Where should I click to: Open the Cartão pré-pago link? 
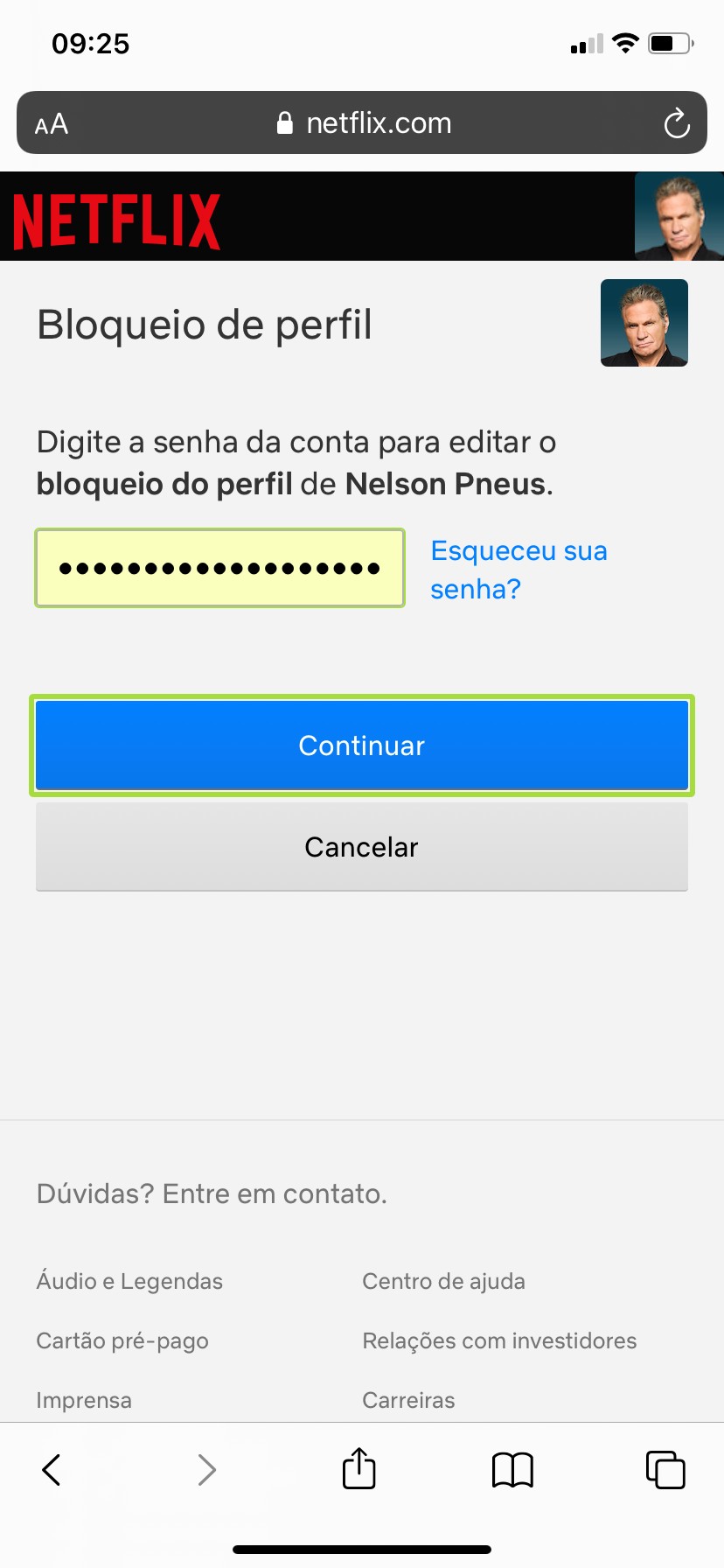pyautogui.click(x=122, y=1340)
